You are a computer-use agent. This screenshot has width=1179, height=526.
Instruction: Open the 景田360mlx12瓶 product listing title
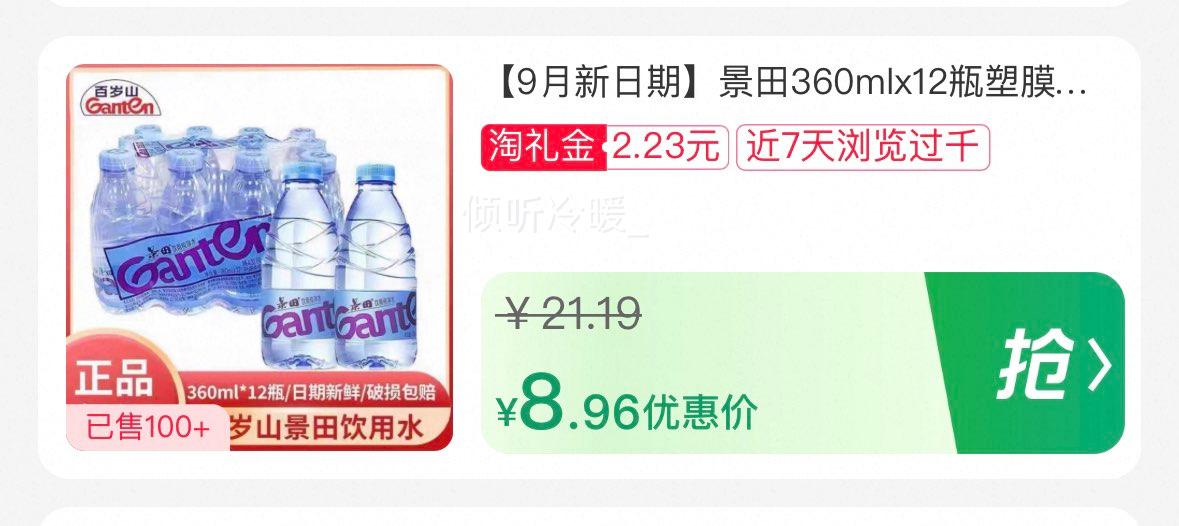788,85
